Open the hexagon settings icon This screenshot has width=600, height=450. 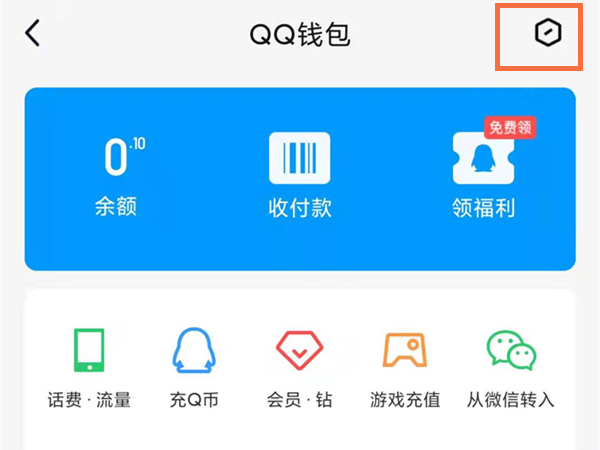(547, 34)
